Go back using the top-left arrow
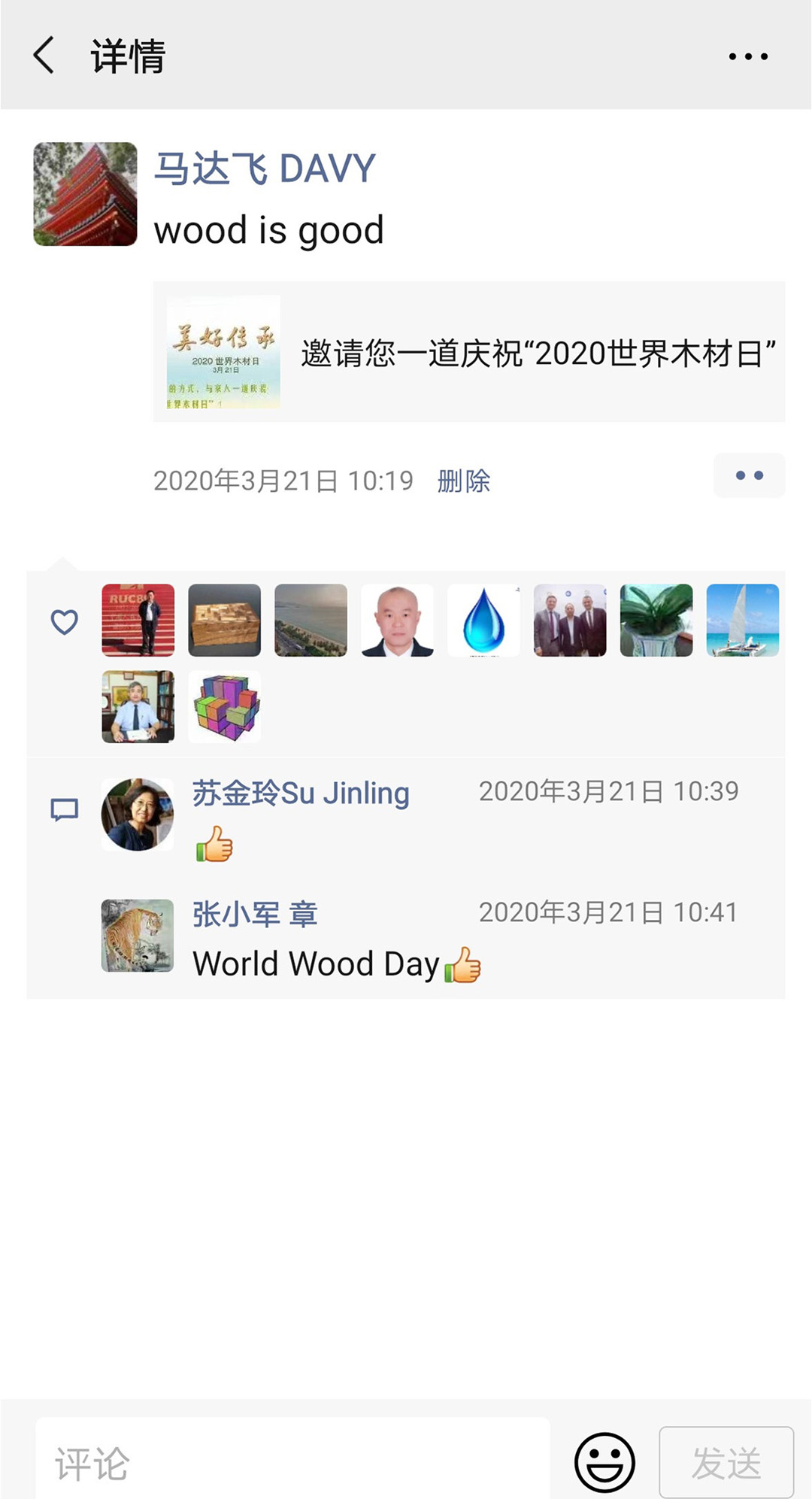The image size is (812, 1499). (44, 56)
